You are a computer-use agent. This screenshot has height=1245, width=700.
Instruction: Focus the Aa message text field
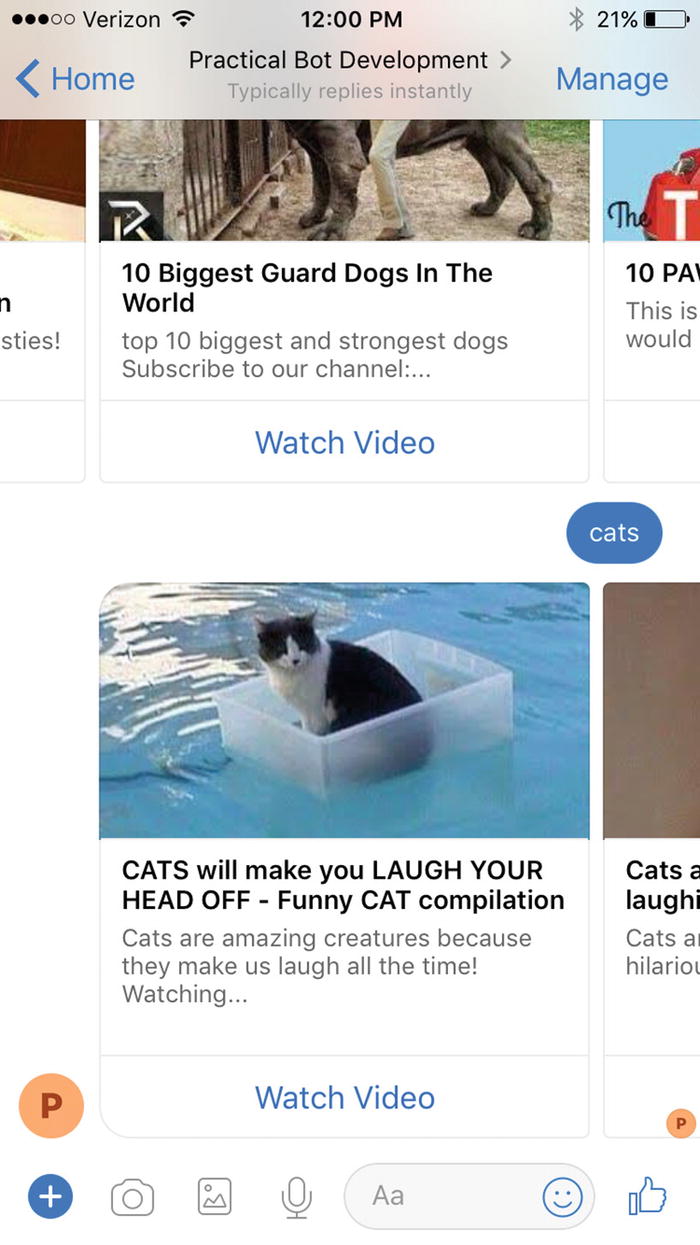pos(440,1196)
